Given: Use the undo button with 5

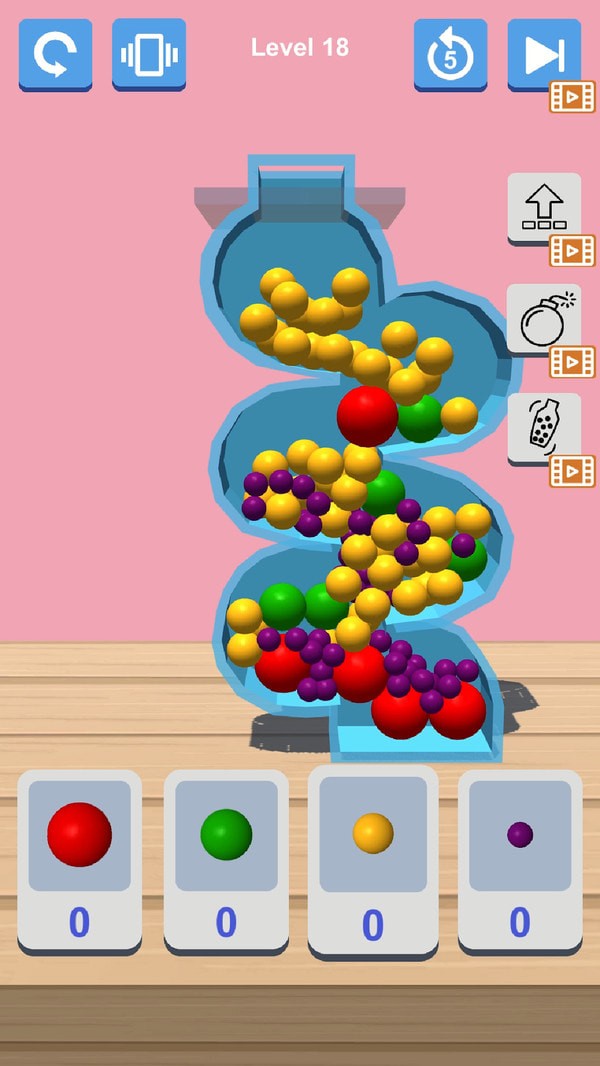Looking at the screenshot, I should pos(450,54).
